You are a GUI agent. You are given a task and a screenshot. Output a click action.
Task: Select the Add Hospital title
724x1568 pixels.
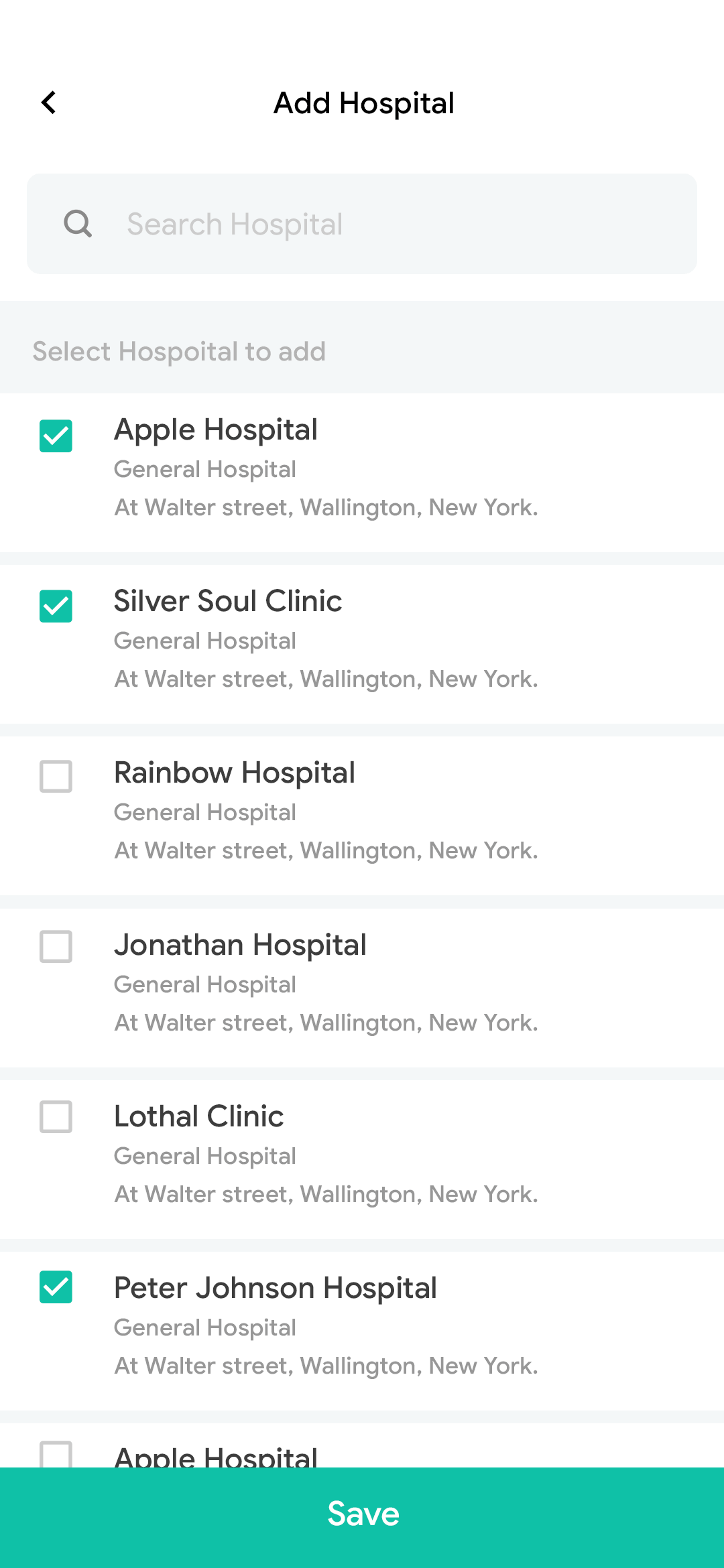pyautogui.click(x=362, y=103)
